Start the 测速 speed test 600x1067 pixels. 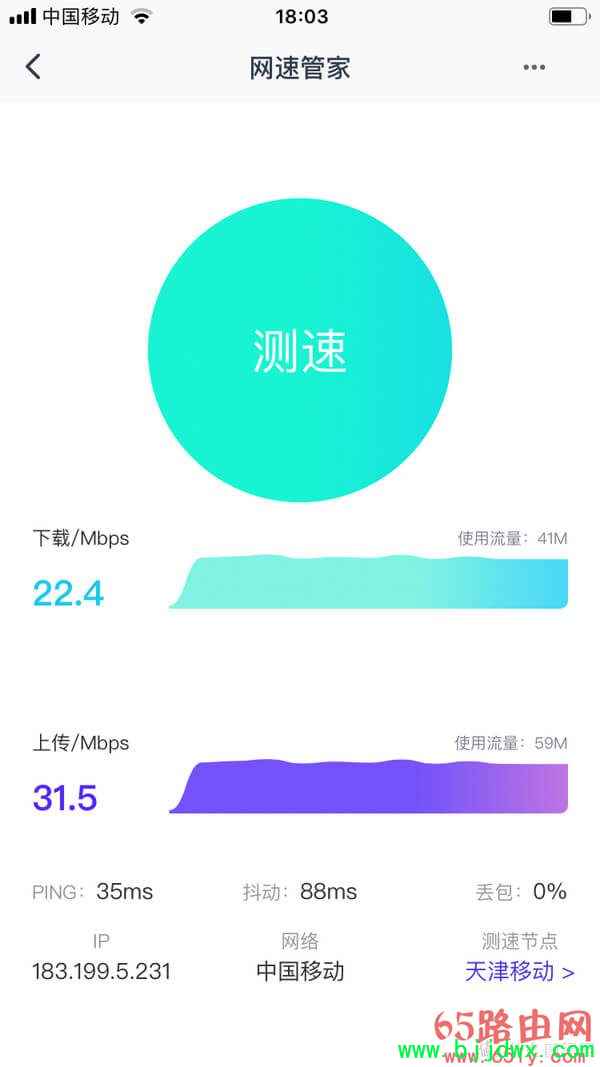click(300, 350)
